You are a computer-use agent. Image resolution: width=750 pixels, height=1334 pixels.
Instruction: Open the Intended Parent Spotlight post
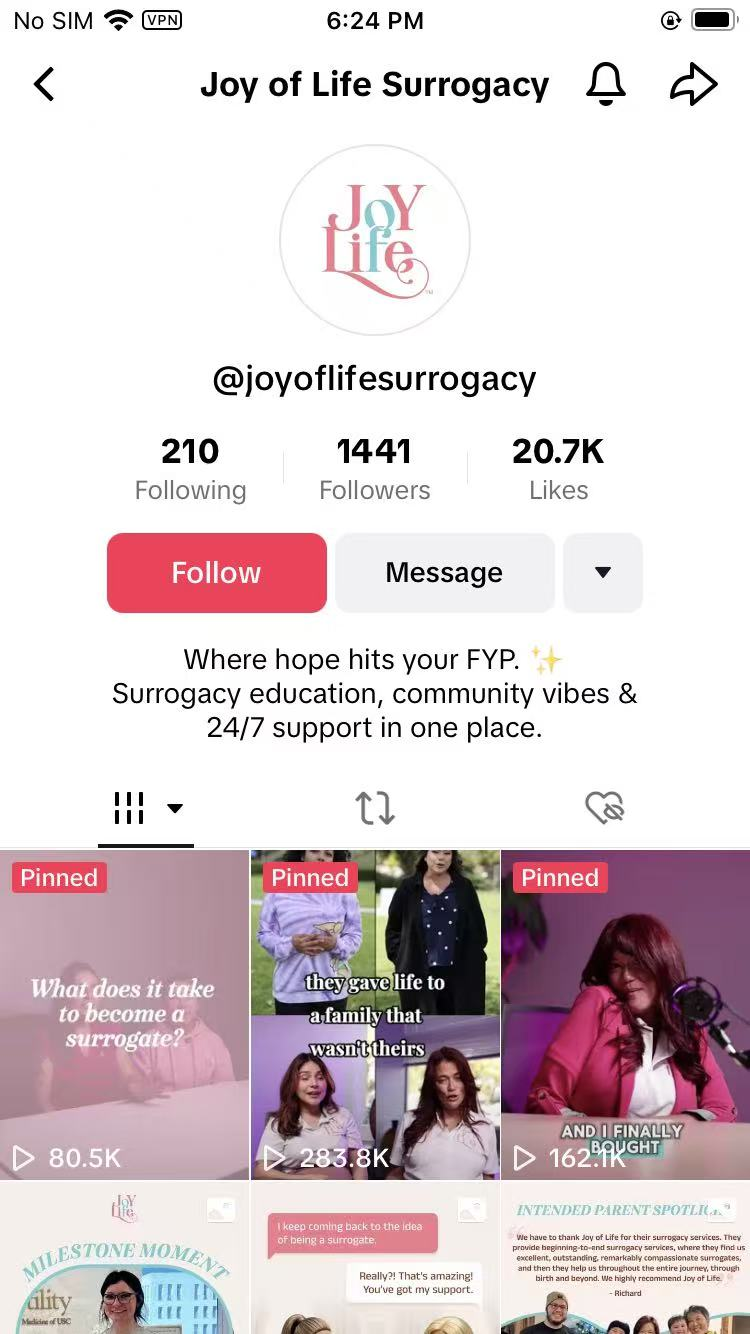click(625, 1260)
